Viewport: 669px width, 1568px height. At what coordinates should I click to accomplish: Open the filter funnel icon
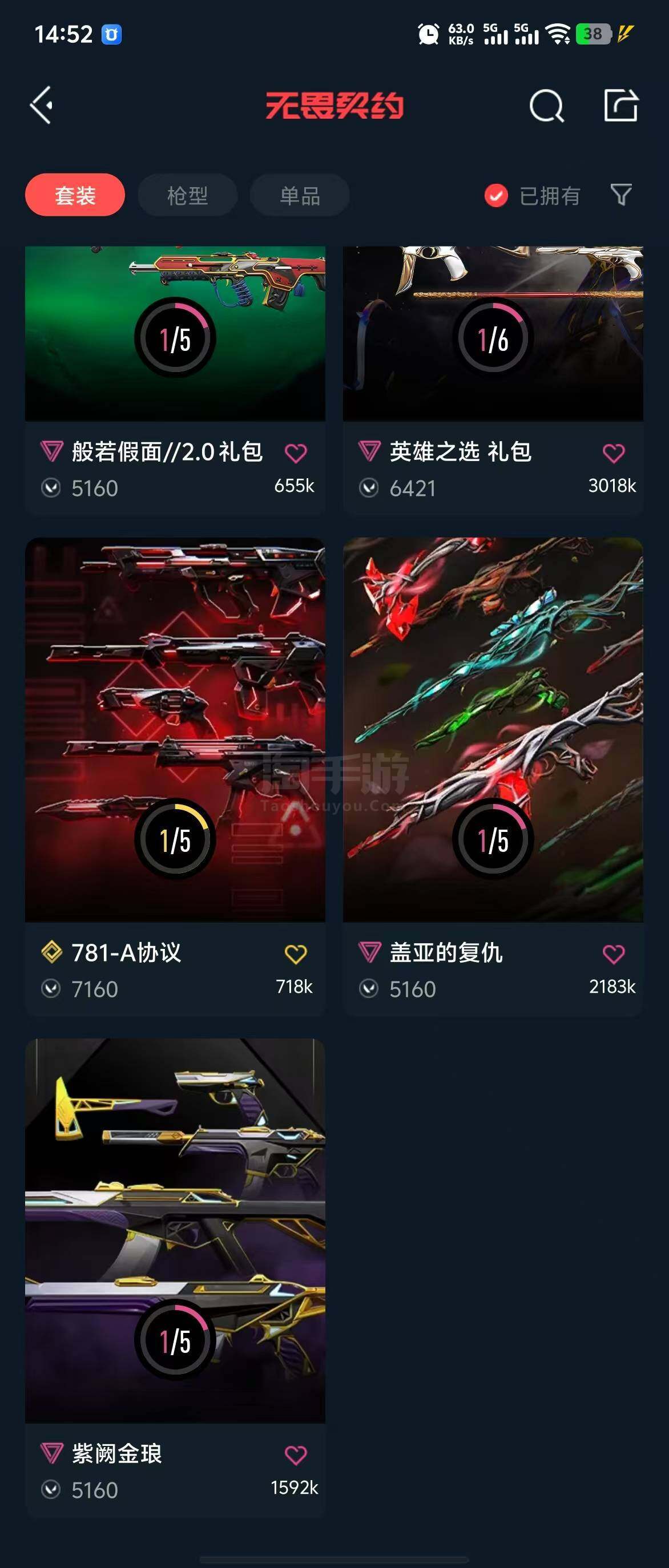pos(621,195)
